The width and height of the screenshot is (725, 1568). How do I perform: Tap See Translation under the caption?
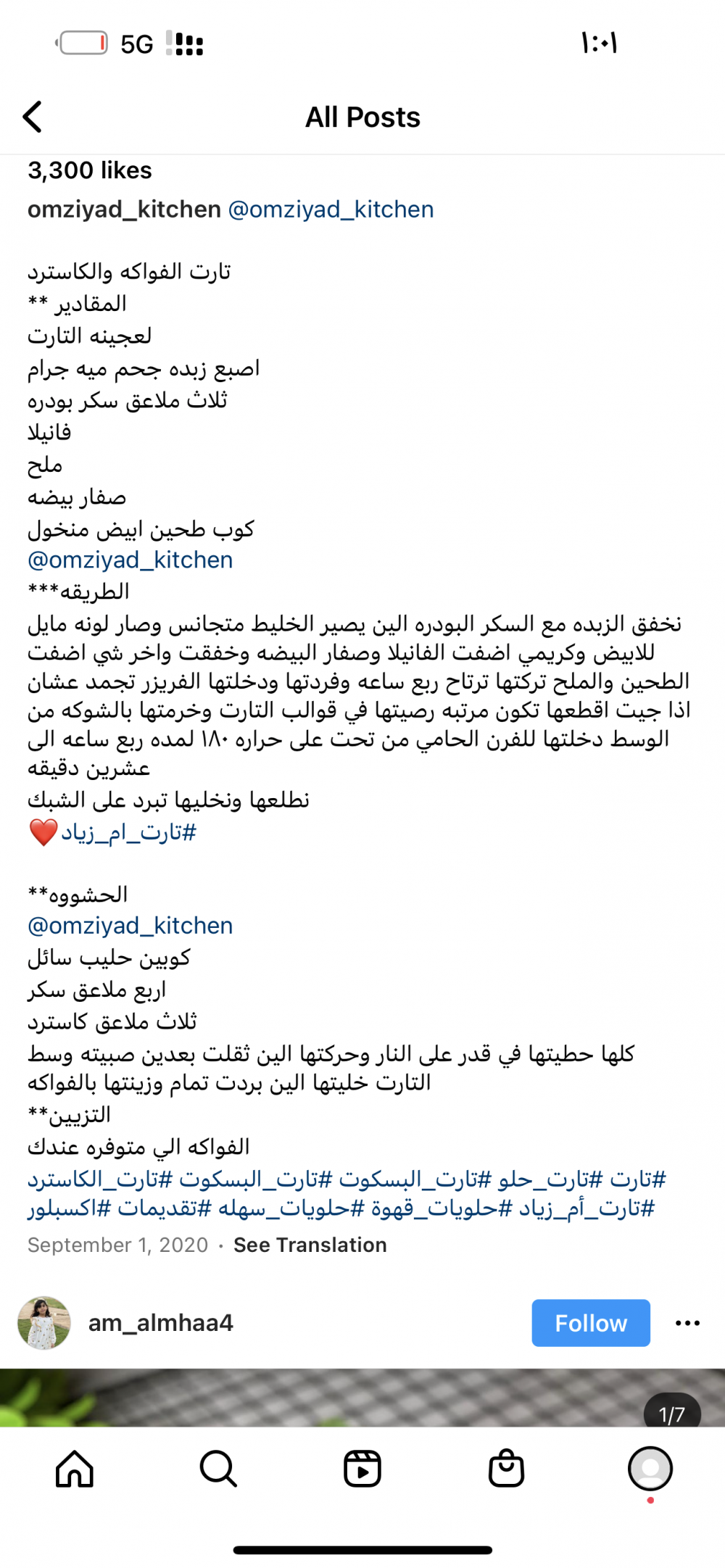[x=310, y=1245]
